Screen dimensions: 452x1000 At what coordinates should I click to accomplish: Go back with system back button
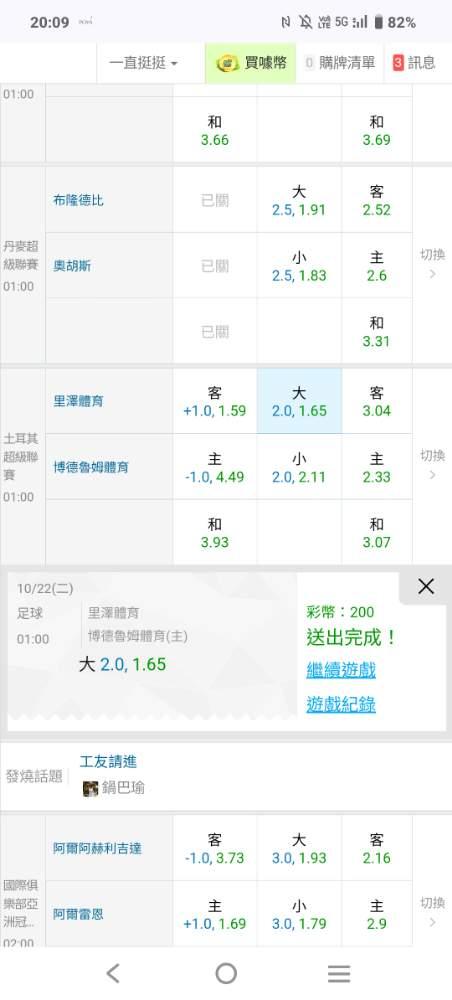click(113, 973)
